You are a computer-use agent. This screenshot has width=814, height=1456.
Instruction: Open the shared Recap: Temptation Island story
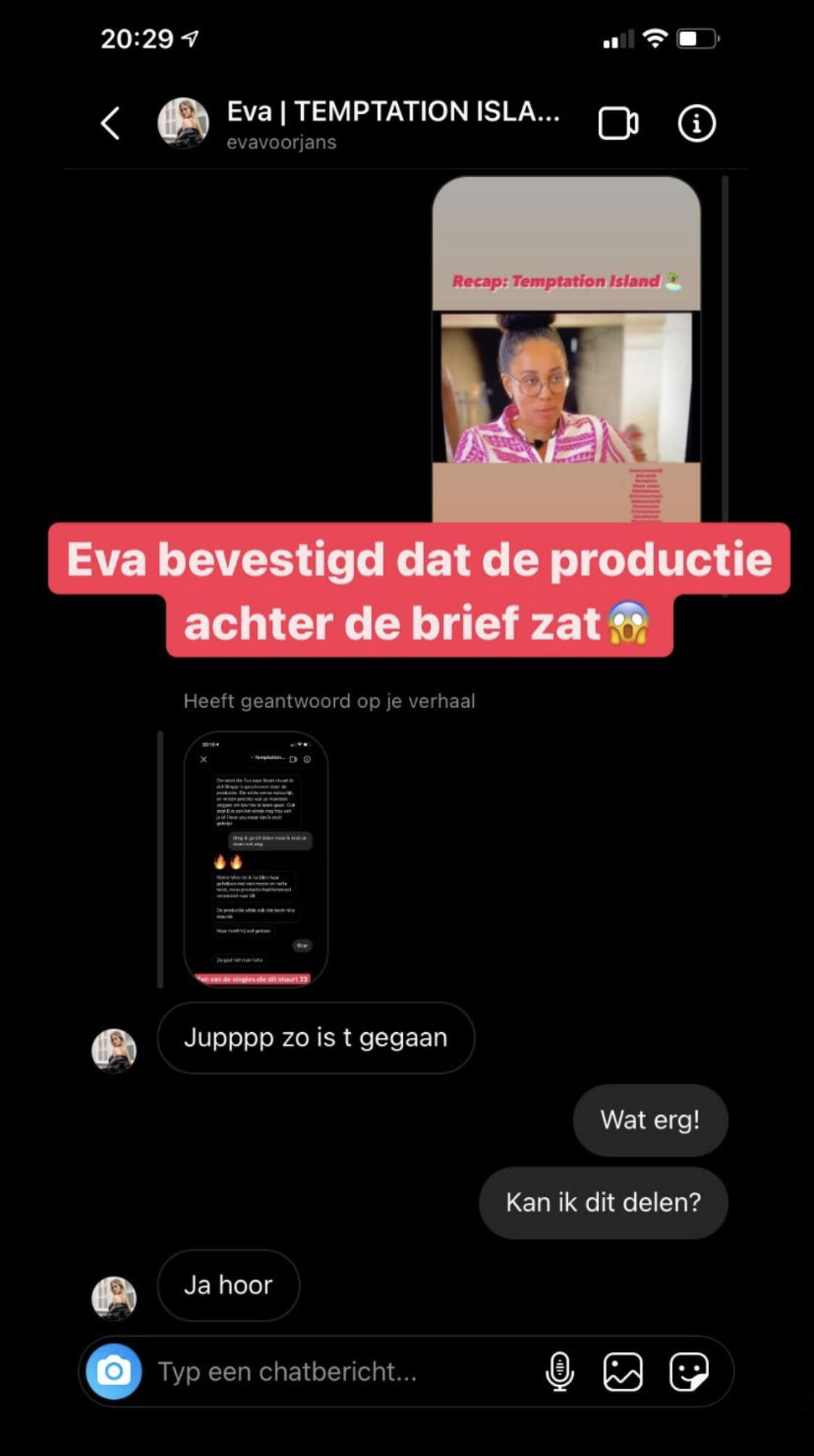coord(567,349)
